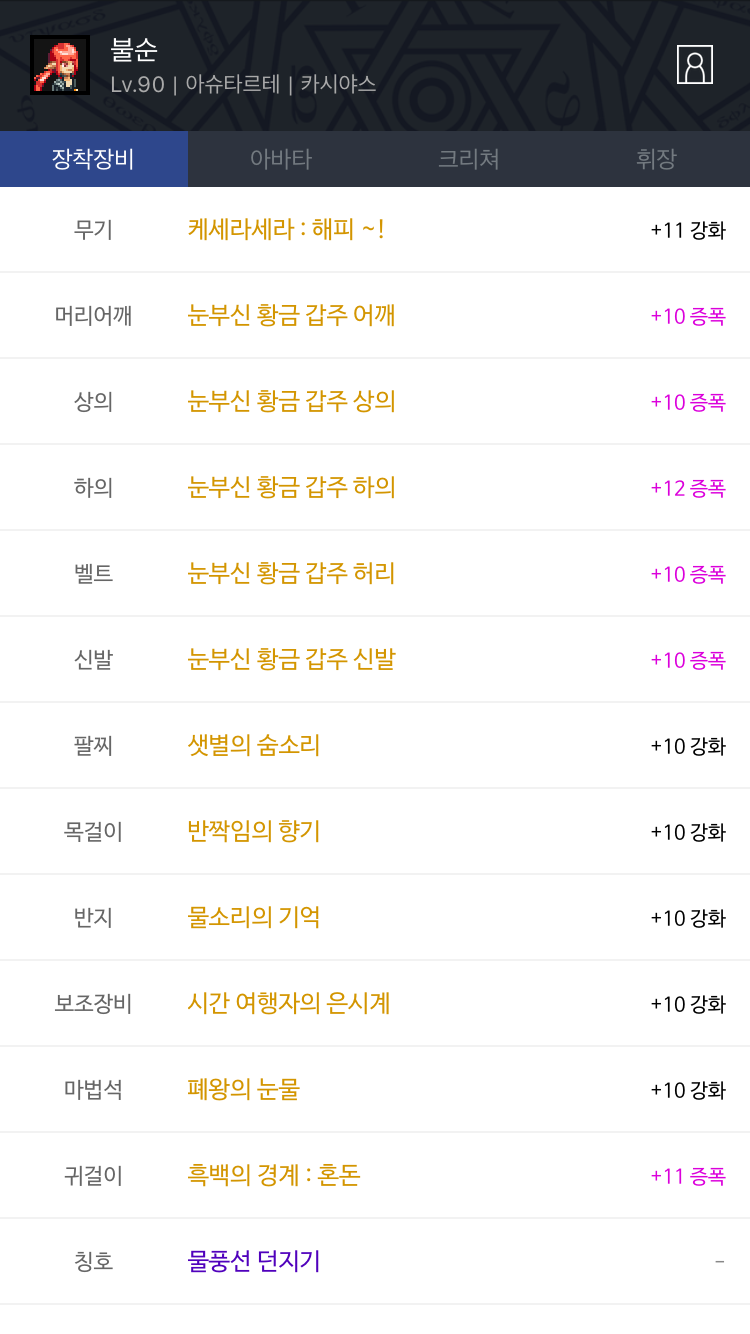Switch to the 휘장 tab
The height and width of the screenshot is (1334, 750).
point(656,159)
